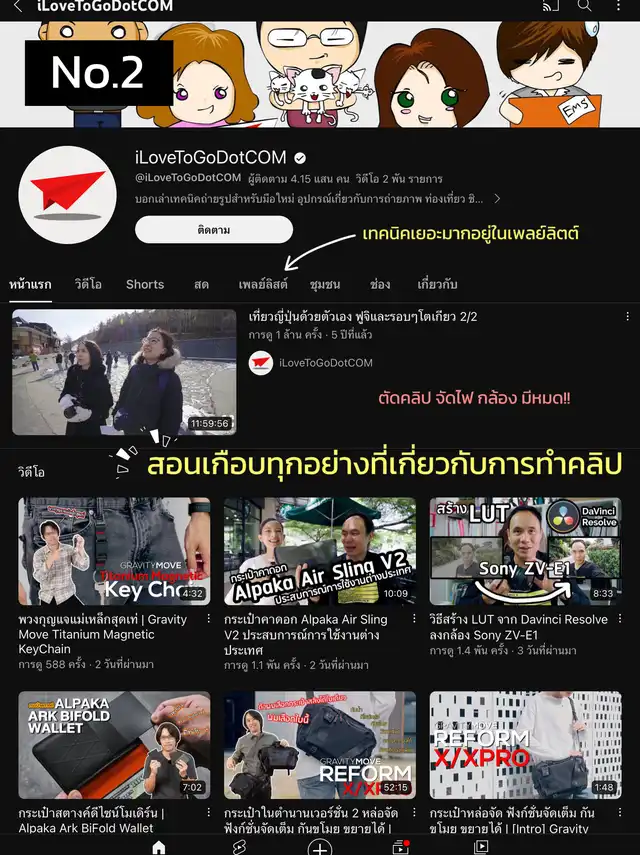Go to Home in the bottom navigation
The height and width of the screenshot is (855, 640).
tap(158, 847)
